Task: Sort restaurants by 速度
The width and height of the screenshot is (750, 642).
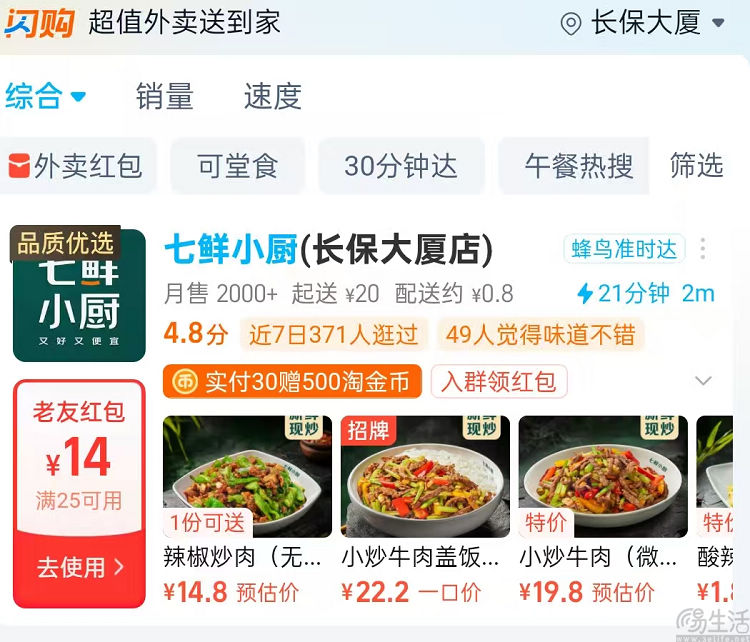Action: (272, 97)
